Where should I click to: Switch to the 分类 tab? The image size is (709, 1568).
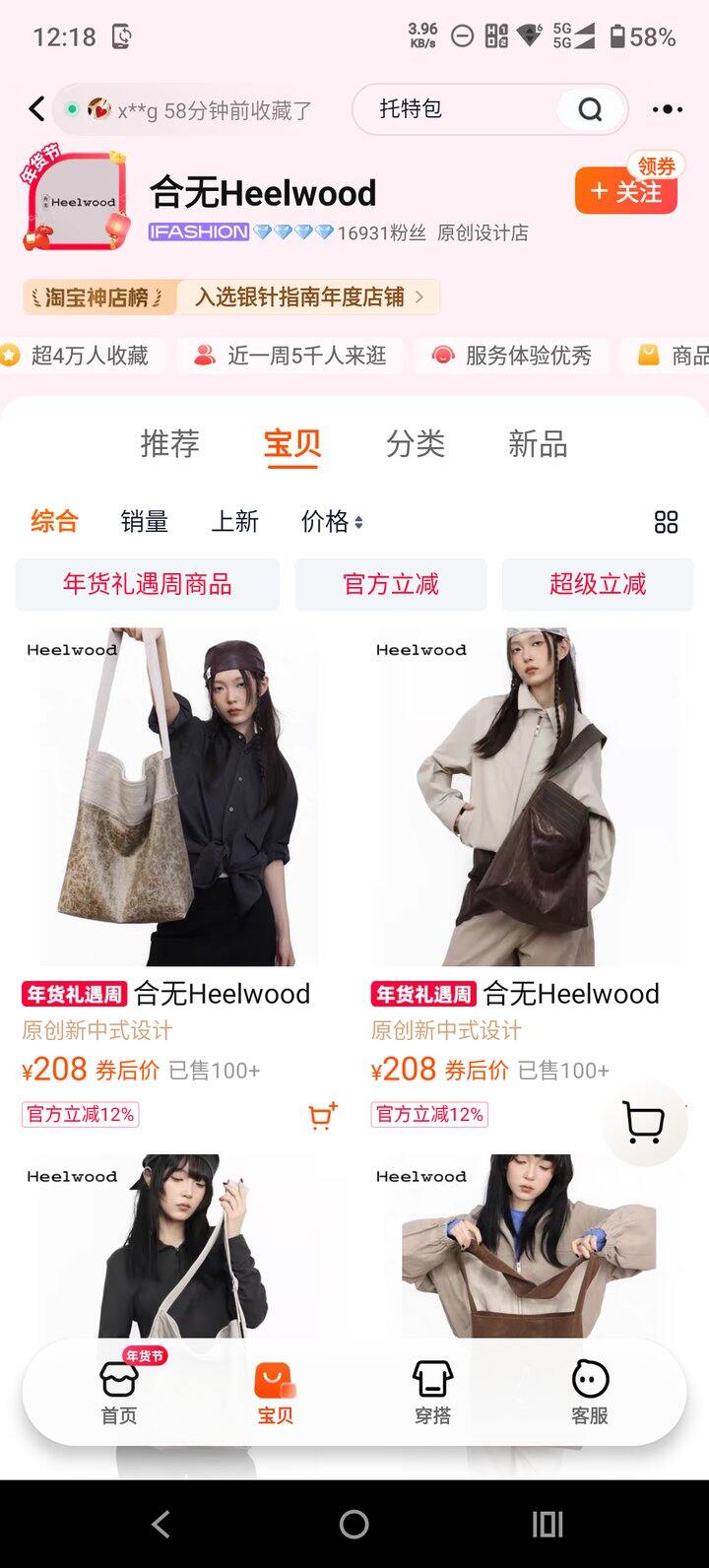415,444
